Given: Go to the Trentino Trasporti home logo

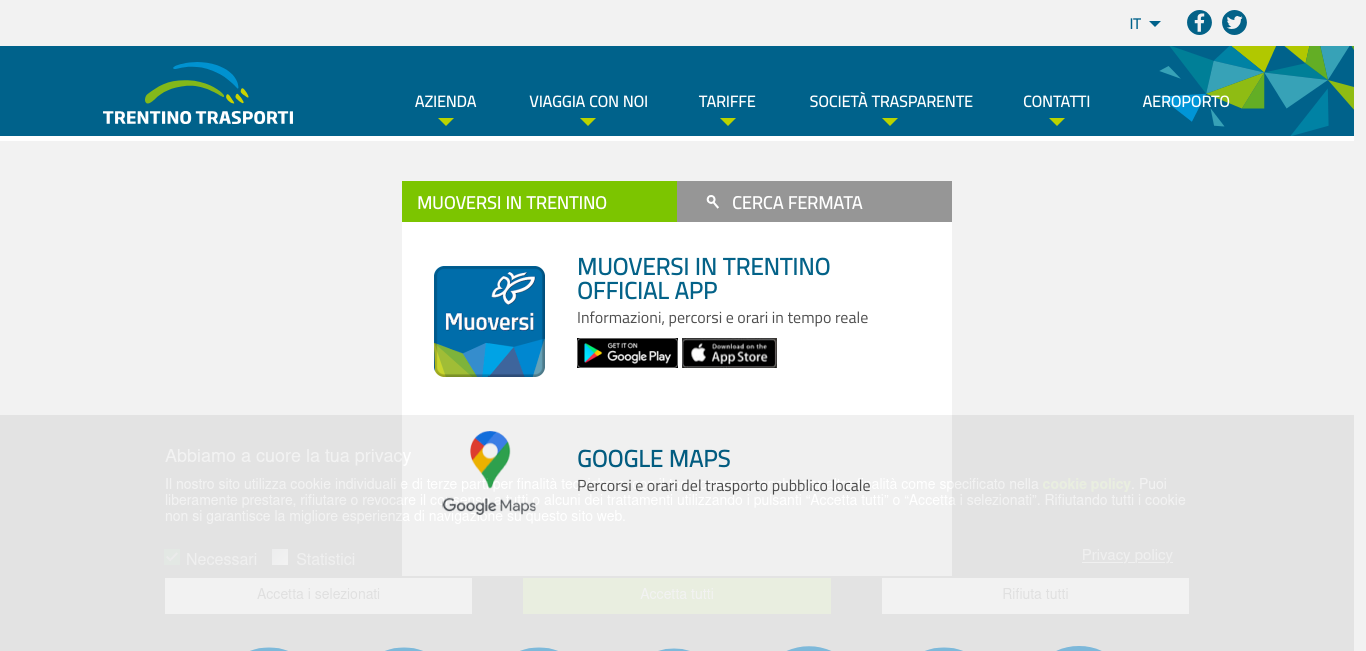Looking at the screenshot, I should point(198,94).
